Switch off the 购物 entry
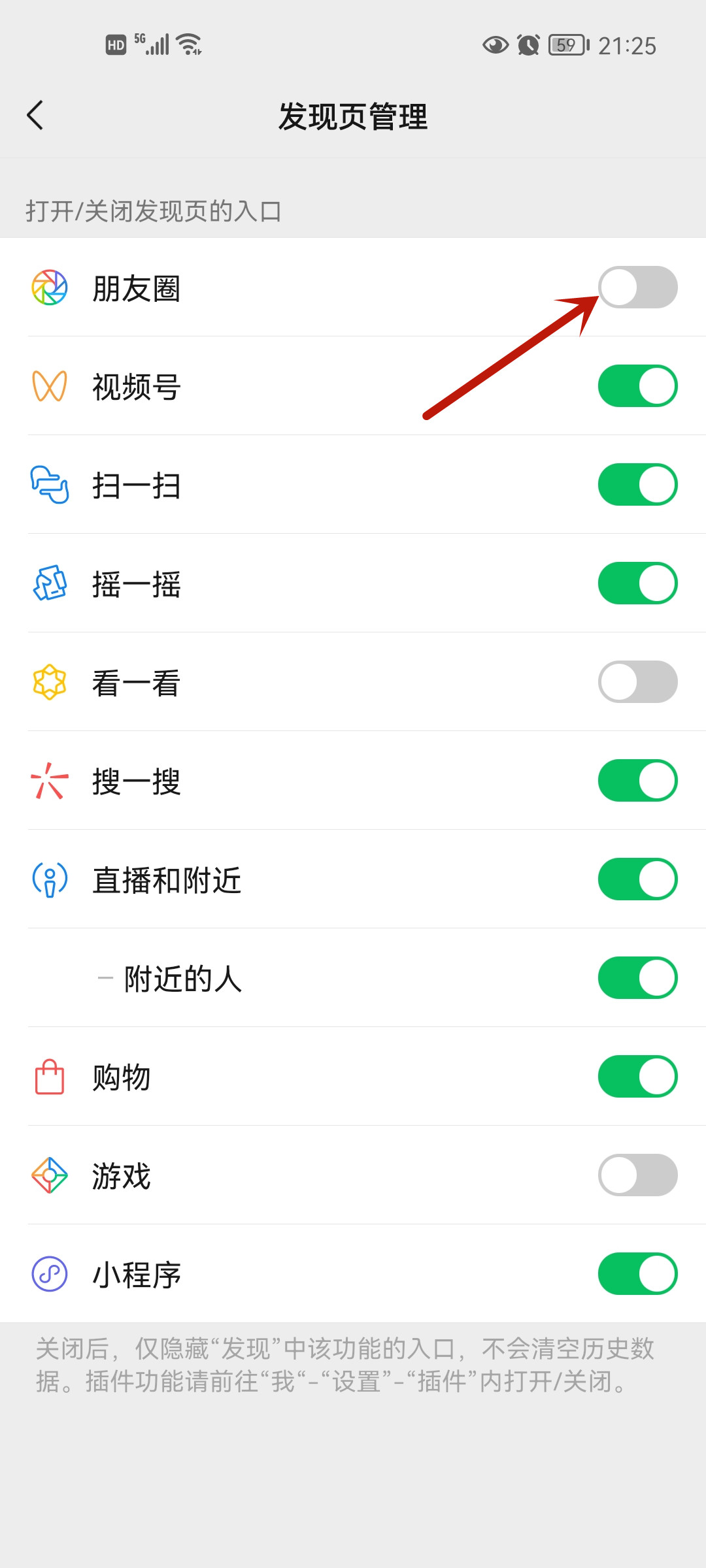The width and height of the screenshot is (706, 1568). tap(637, 1077)
